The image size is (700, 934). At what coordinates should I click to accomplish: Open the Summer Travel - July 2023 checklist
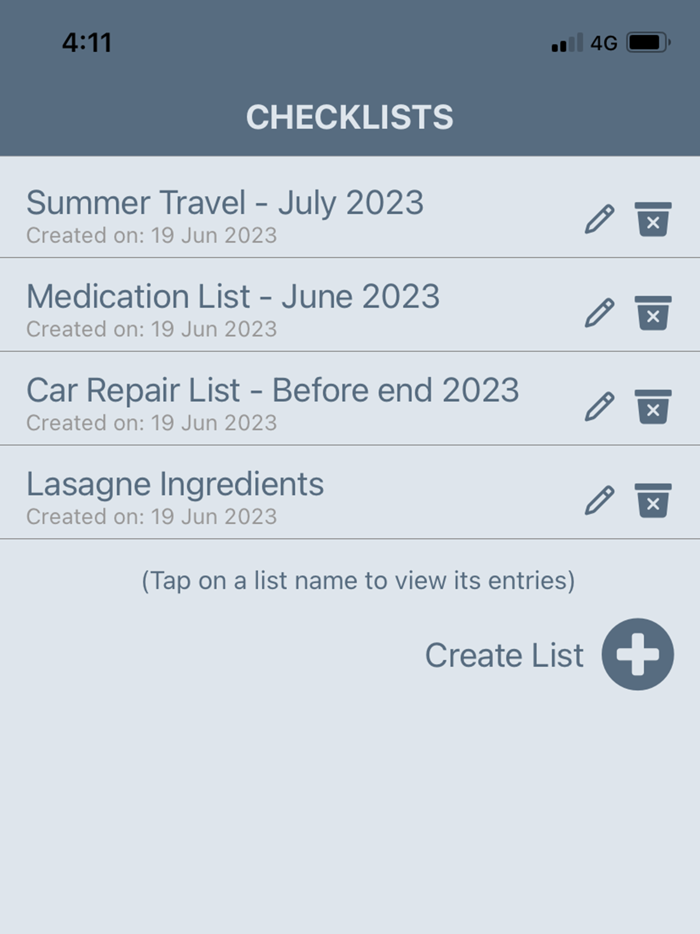[x=225, y=203]
